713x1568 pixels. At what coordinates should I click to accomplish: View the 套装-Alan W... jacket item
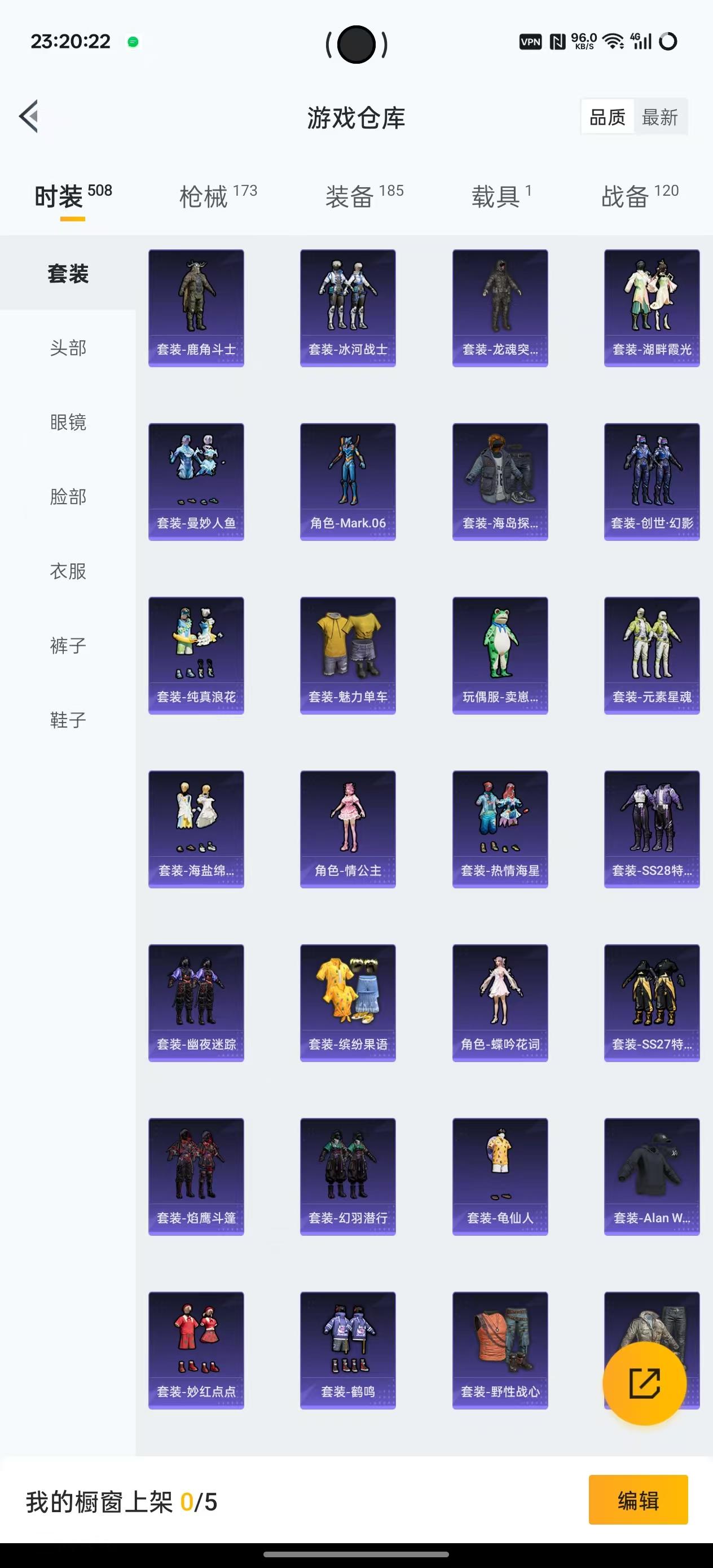(x=652, y=1178)
